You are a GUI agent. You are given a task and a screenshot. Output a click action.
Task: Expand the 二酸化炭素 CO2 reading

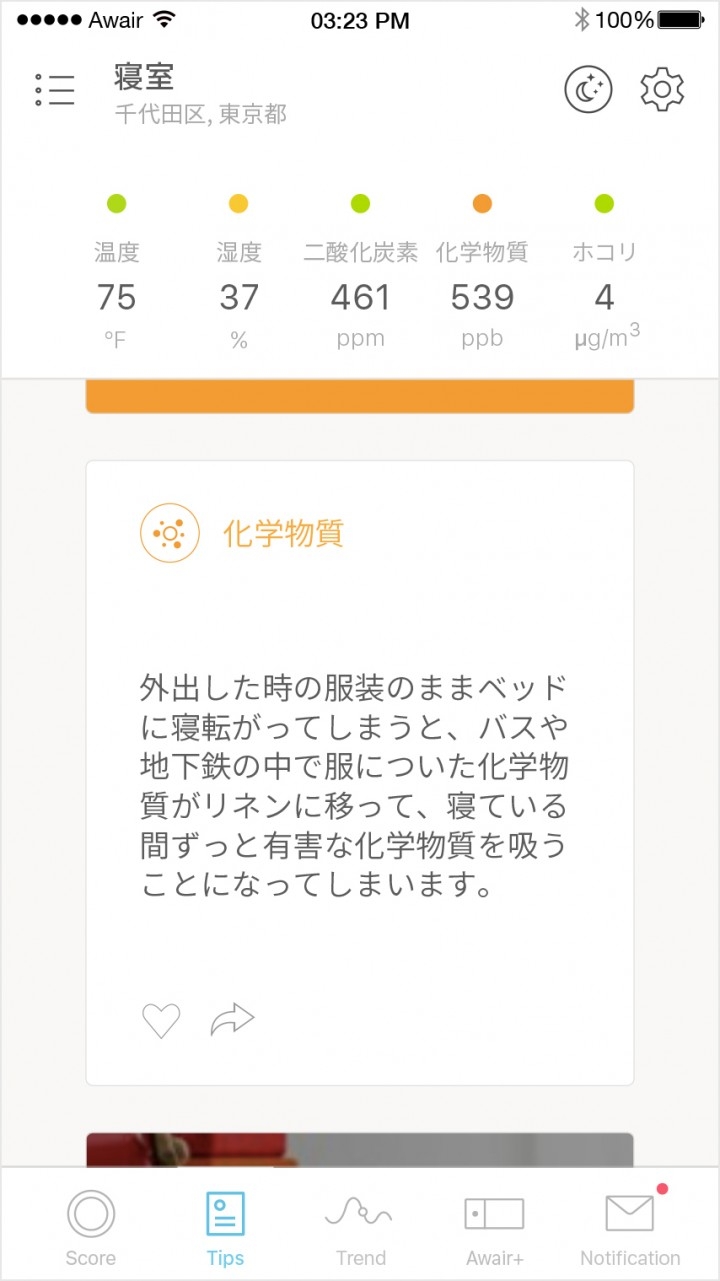[360, 296]
